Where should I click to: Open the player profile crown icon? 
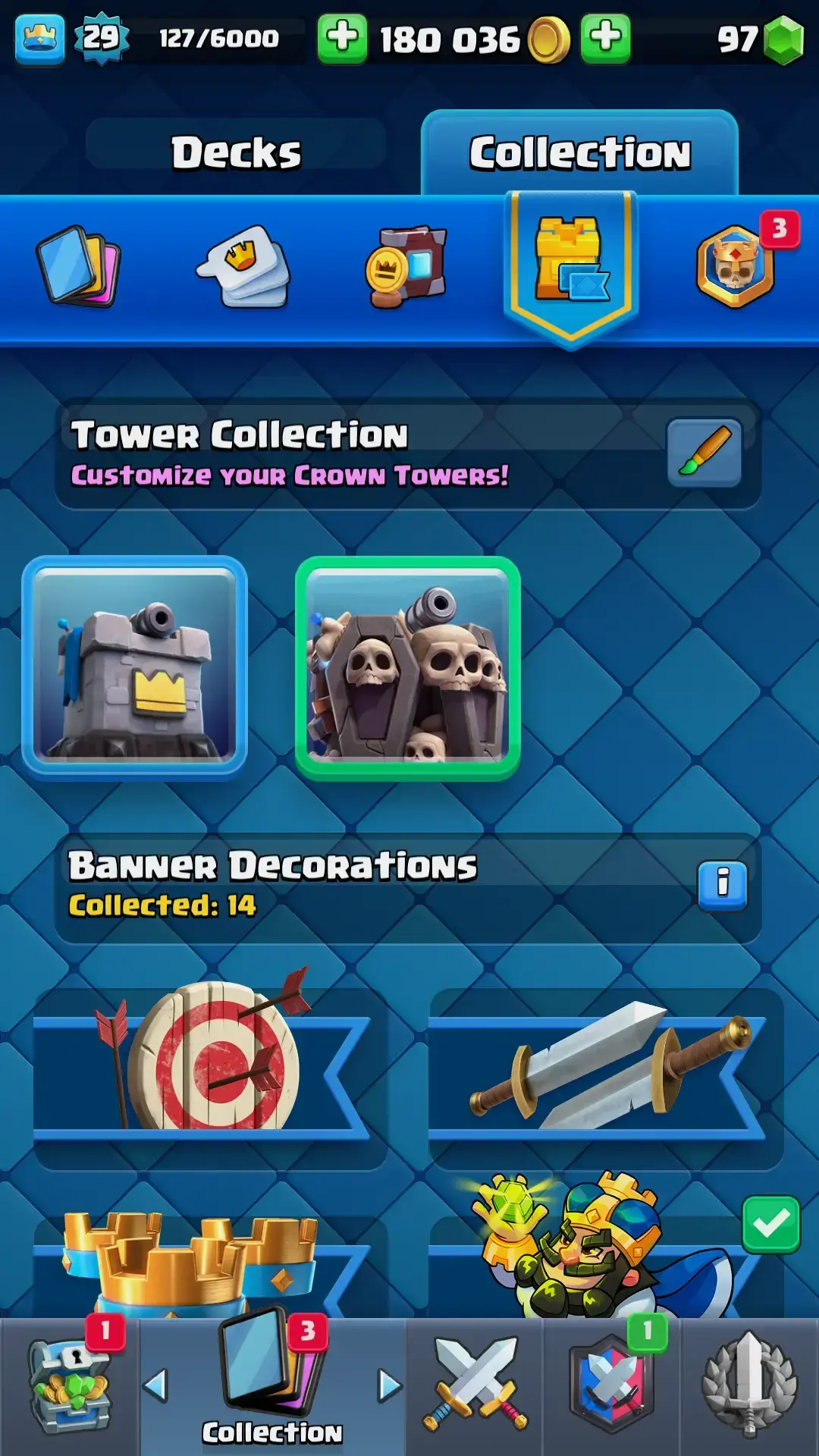click(x=39, y=38)
